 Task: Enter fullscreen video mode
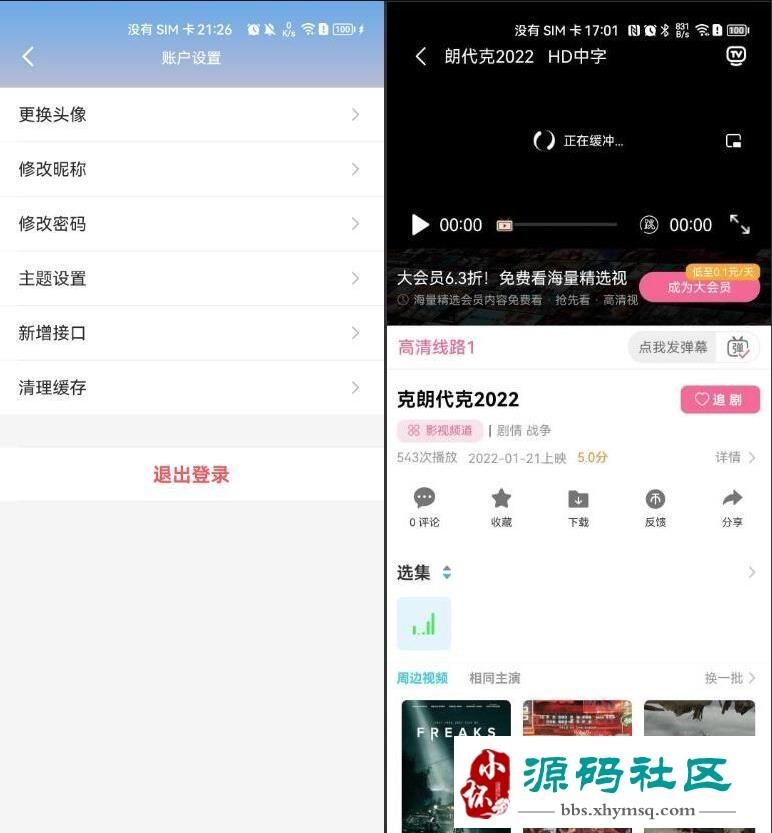coord(739,224)
